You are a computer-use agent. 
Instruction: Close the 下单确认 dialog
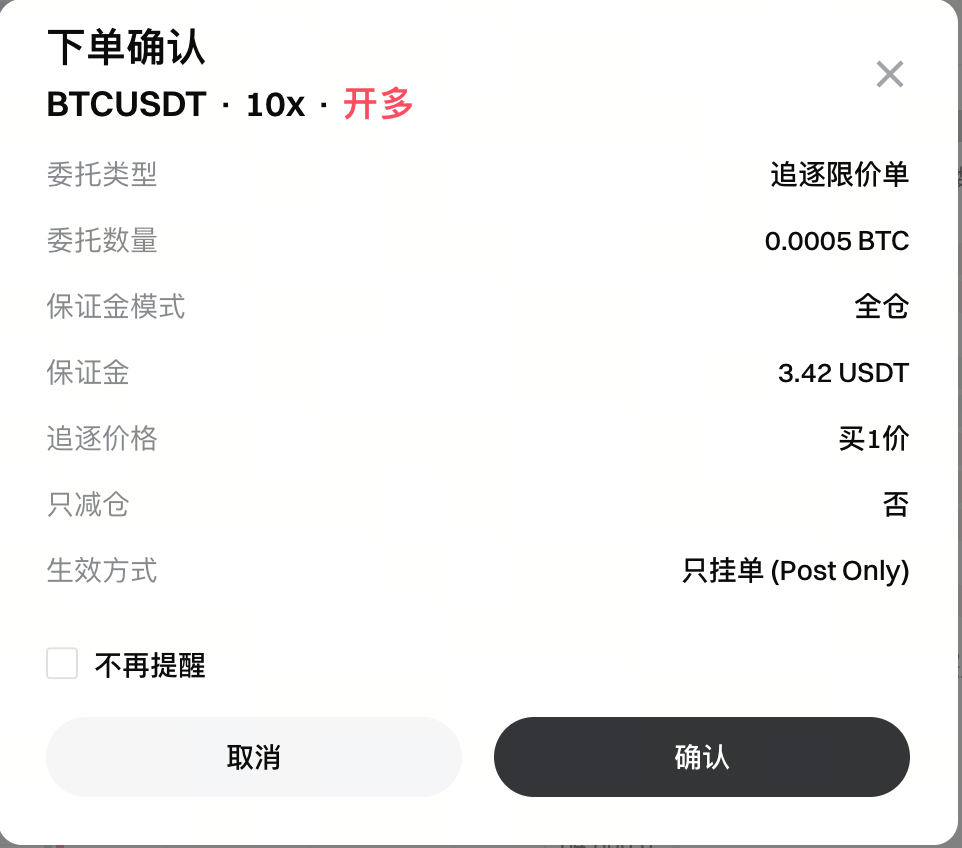pos(889,74)
